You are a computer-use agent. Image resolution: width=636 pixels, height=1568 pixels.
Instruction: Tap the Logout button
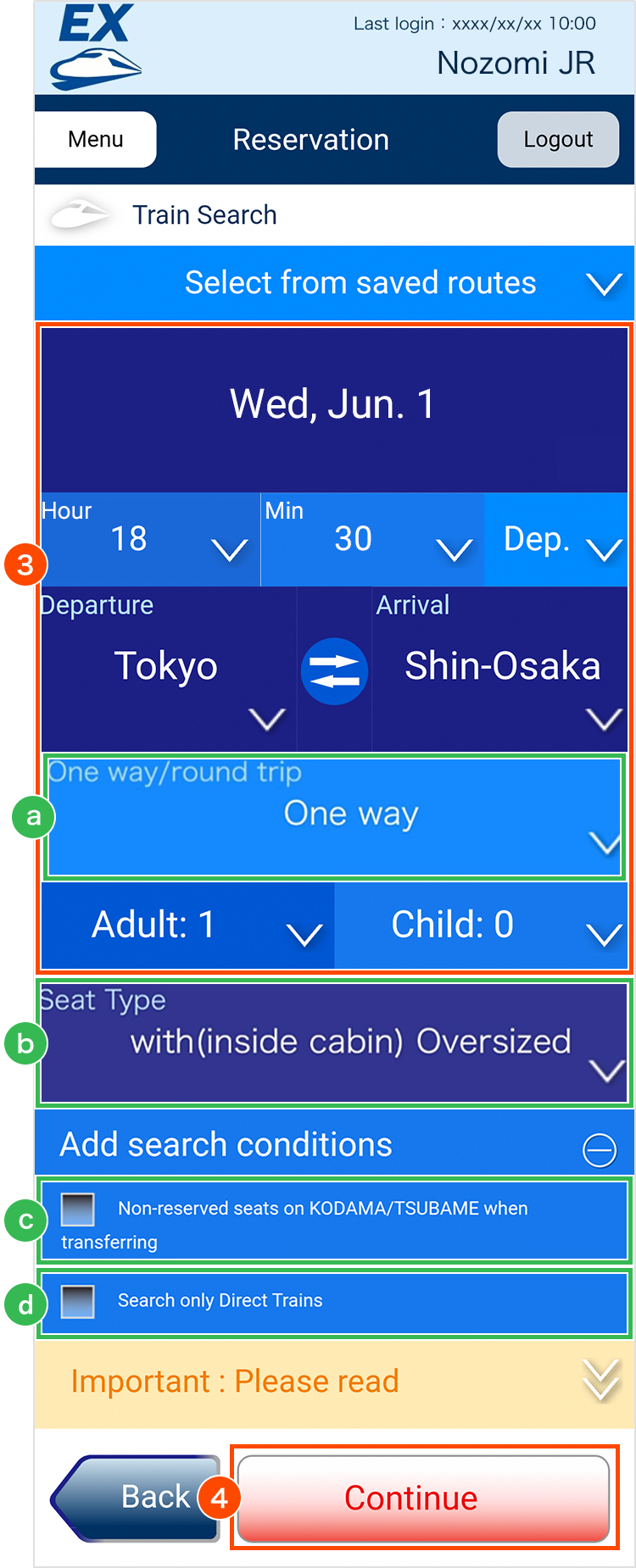(x=557, y=140)
